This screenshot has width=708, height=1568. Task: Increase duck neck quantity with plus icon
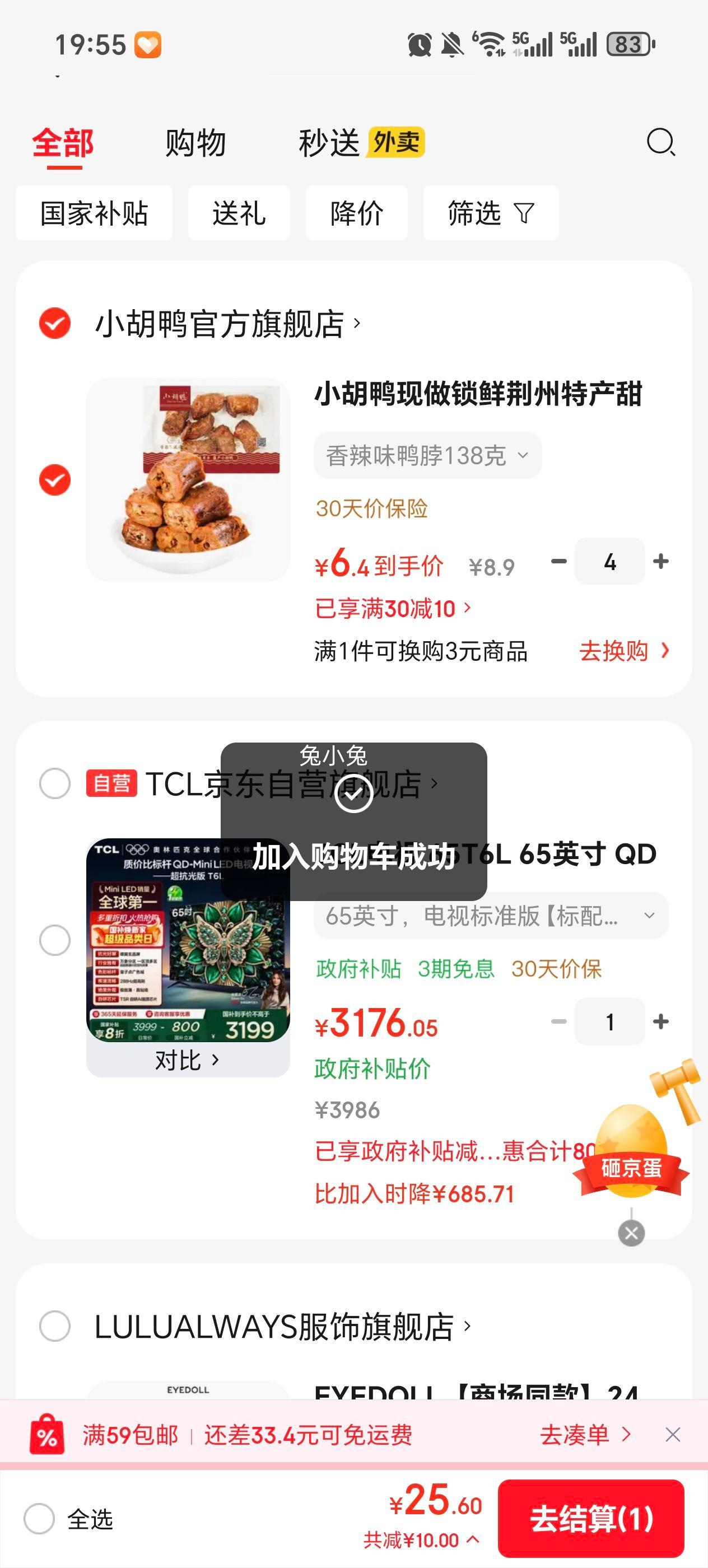click(661, 562)
